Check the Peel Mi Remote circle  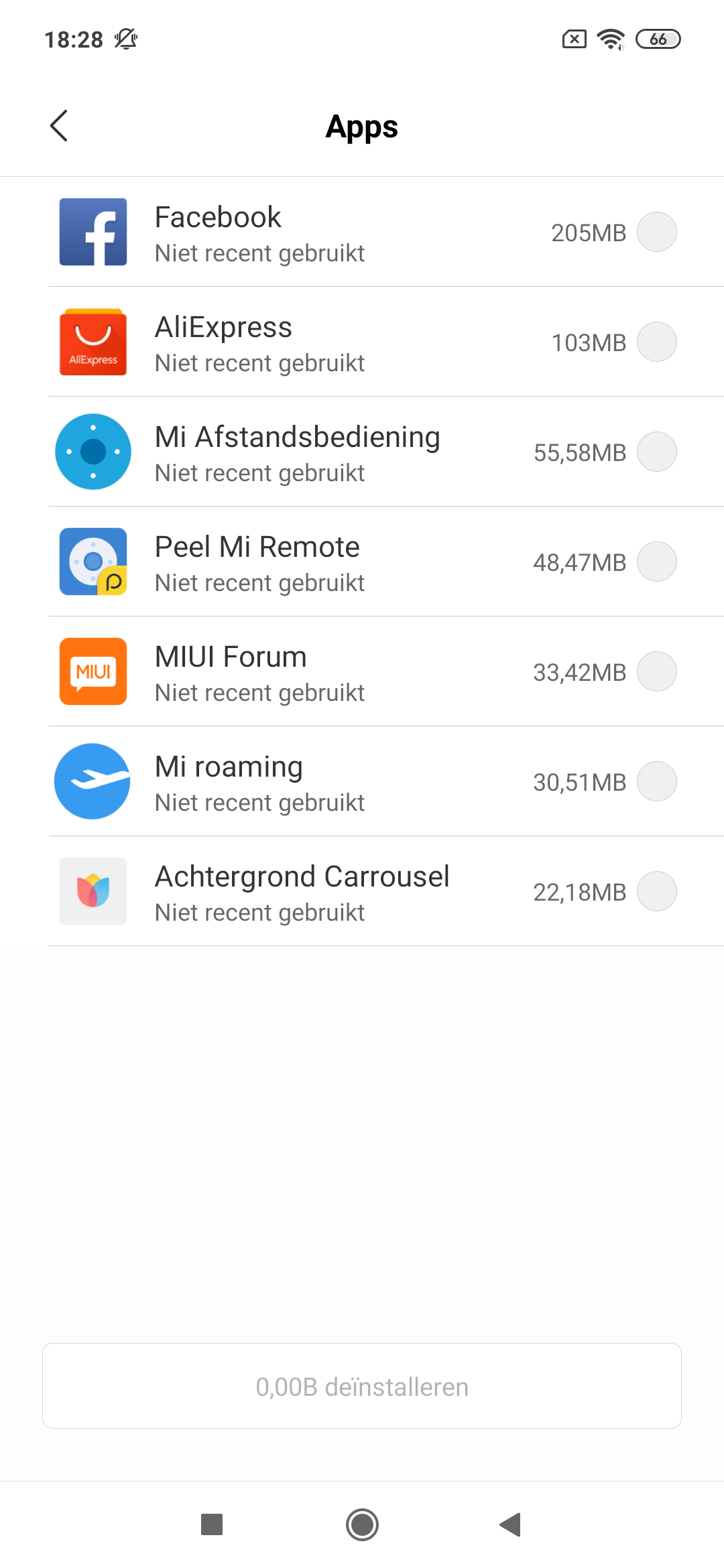pyautogui.click(x=656, y=562)
